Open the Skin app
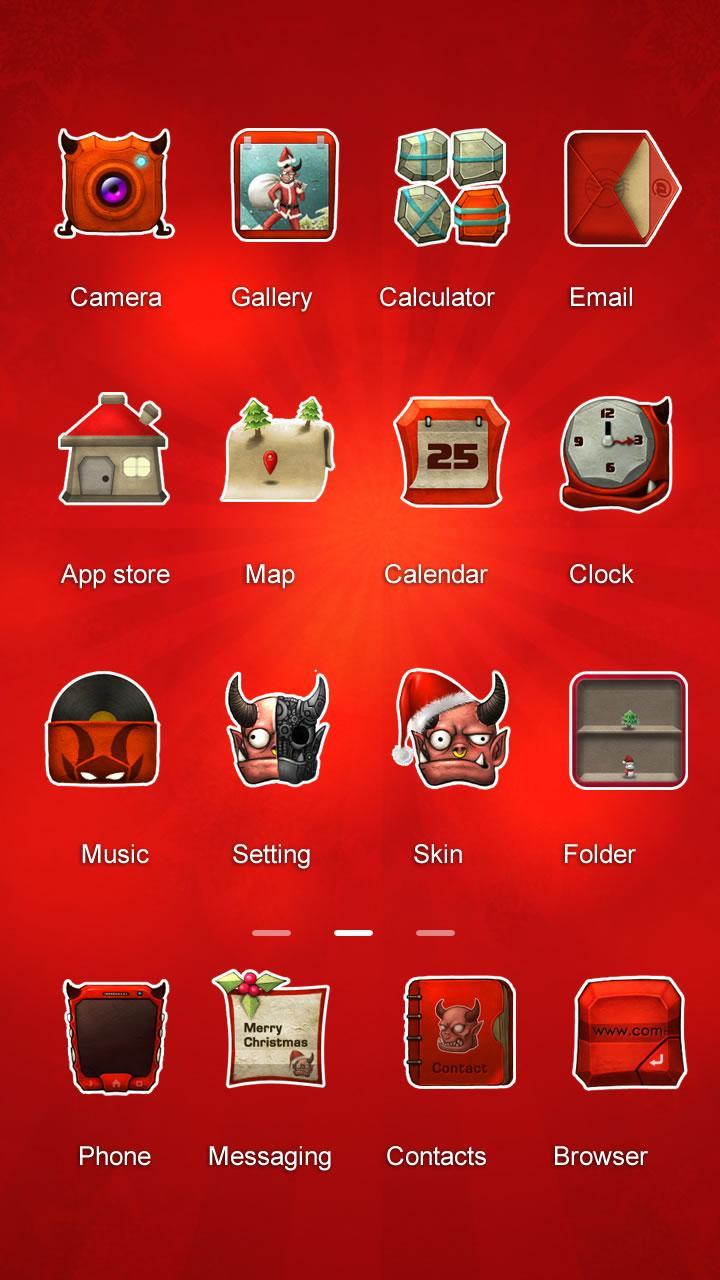This screenshot has width=720, height=1280. tap(450, 730)
